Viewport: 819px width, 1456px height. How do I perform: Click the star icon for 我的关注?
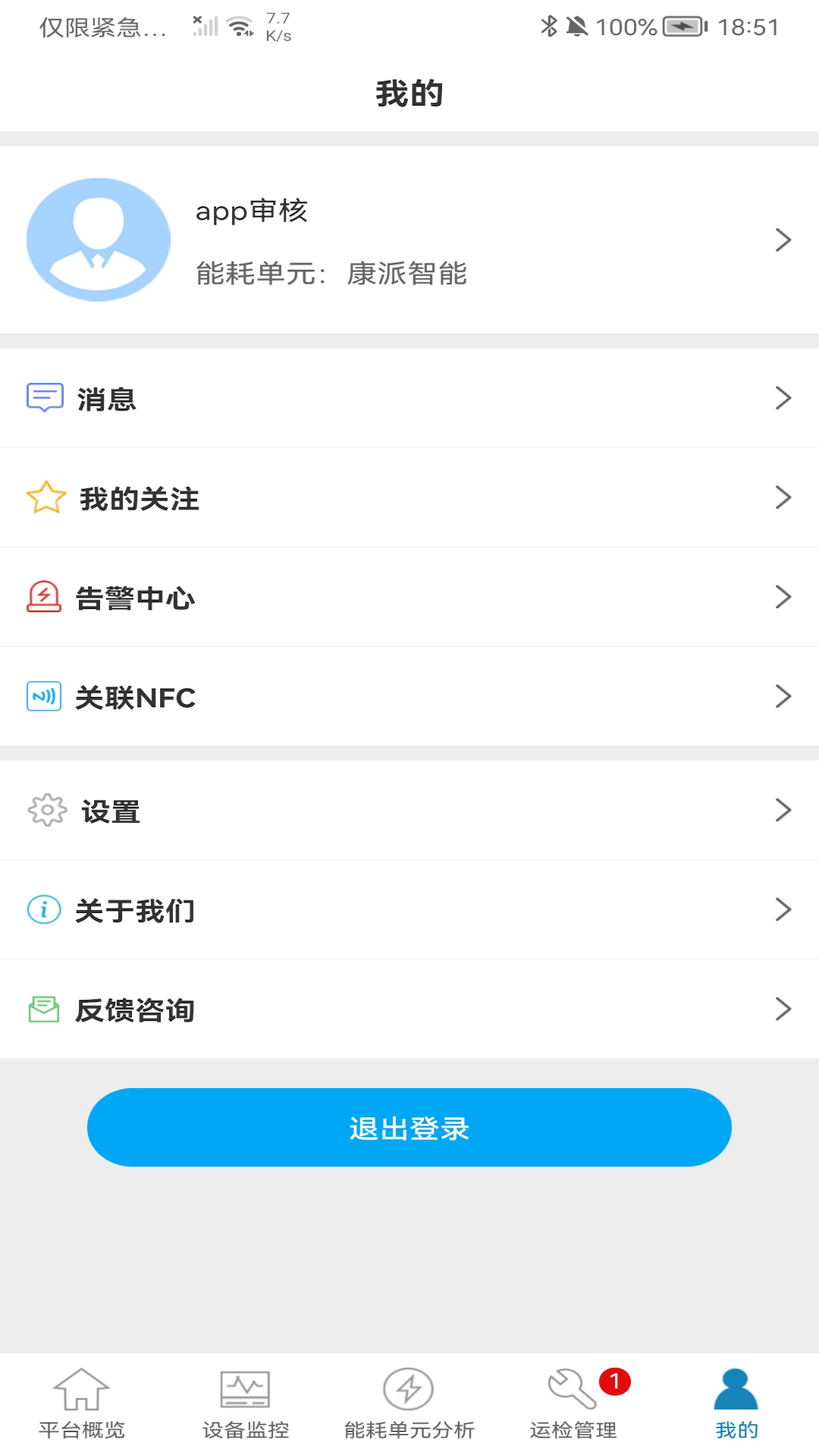45,497
